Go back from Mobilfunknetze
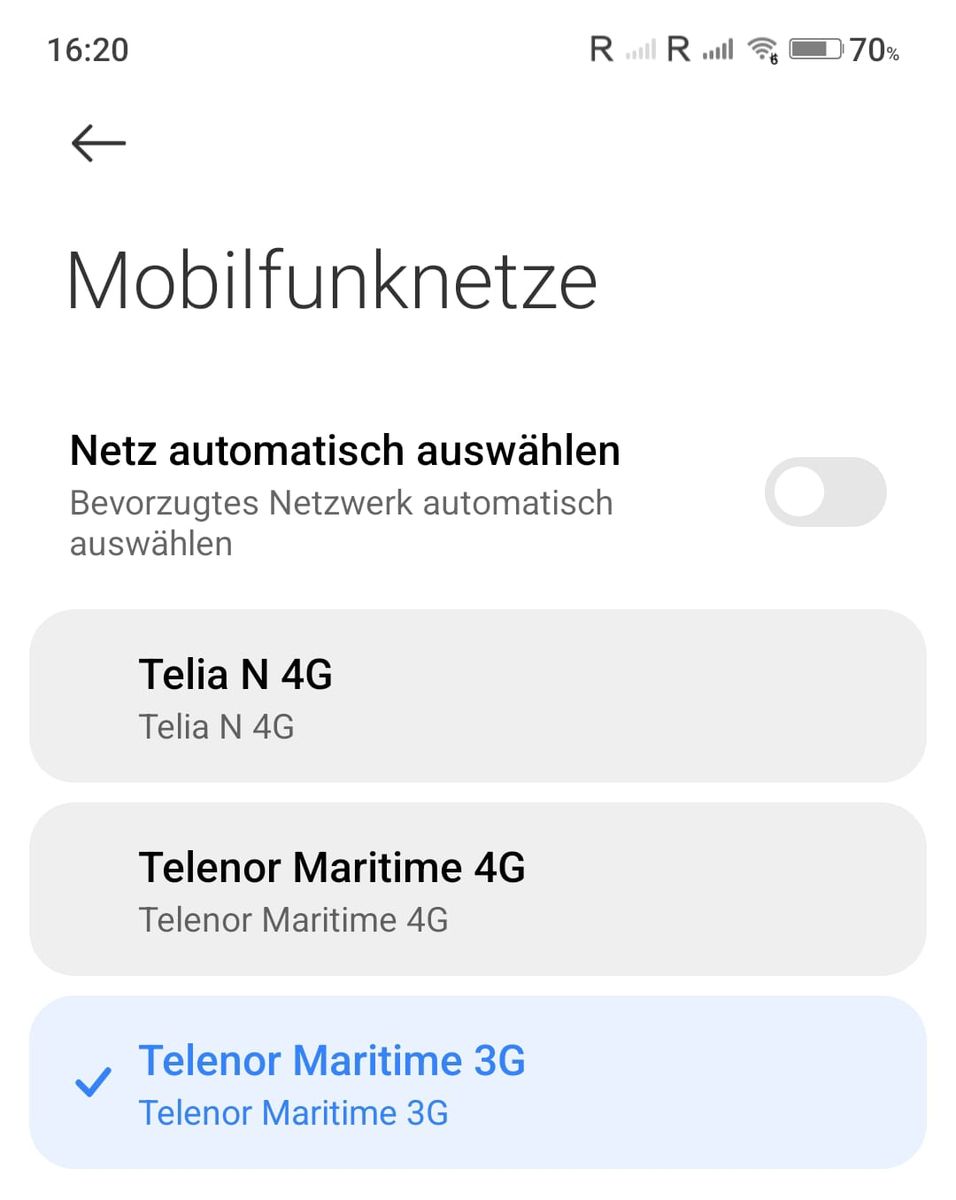The image size is (956, 1200). pyautogui.click(x=98, y=143)
